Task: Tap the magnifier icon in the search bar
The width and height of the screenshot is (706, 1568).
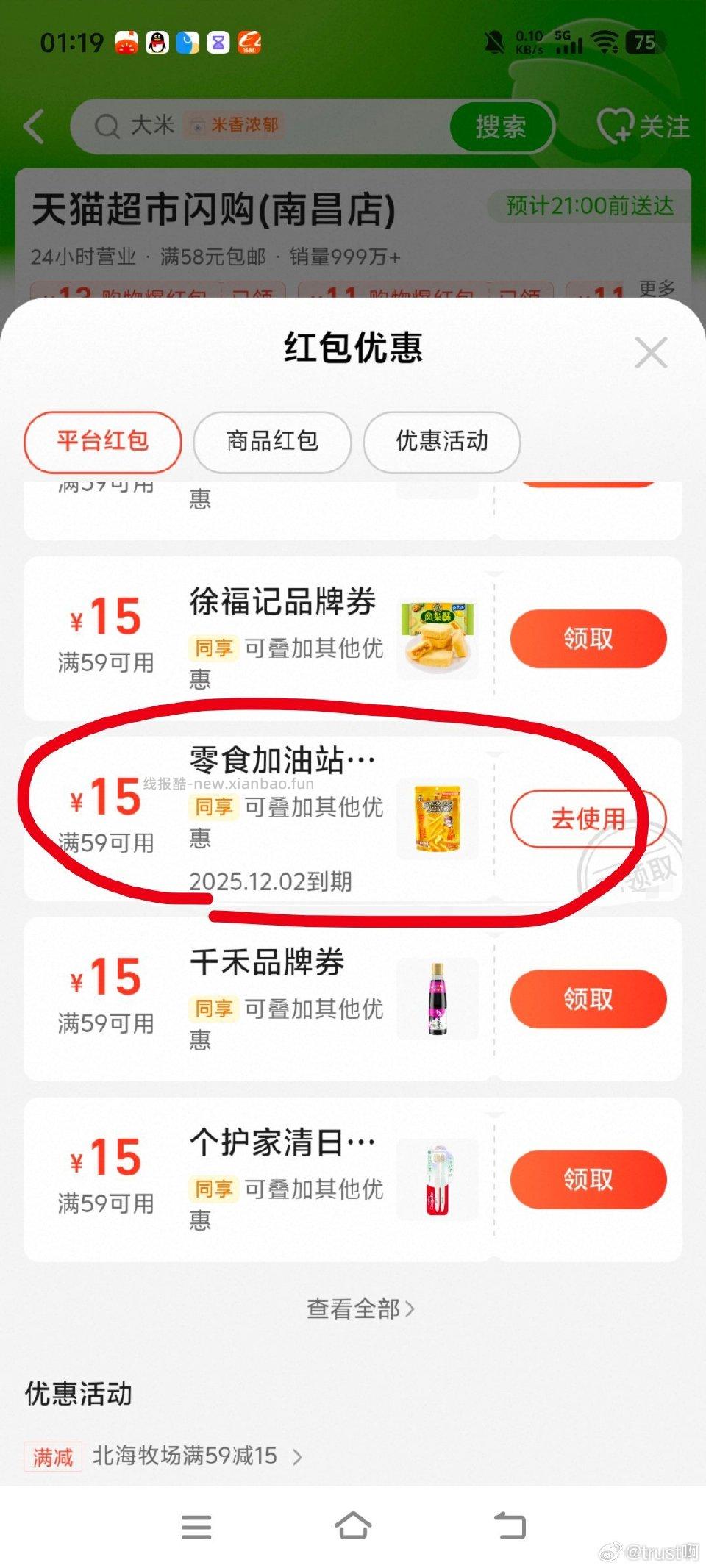Action: tap(107, 126)
